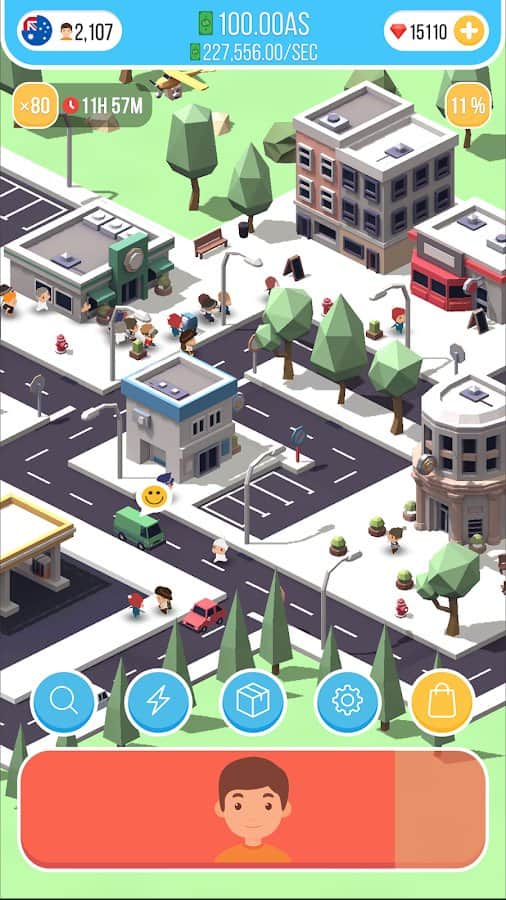
Task: Open the shop bag button
Action: (443, 702)
